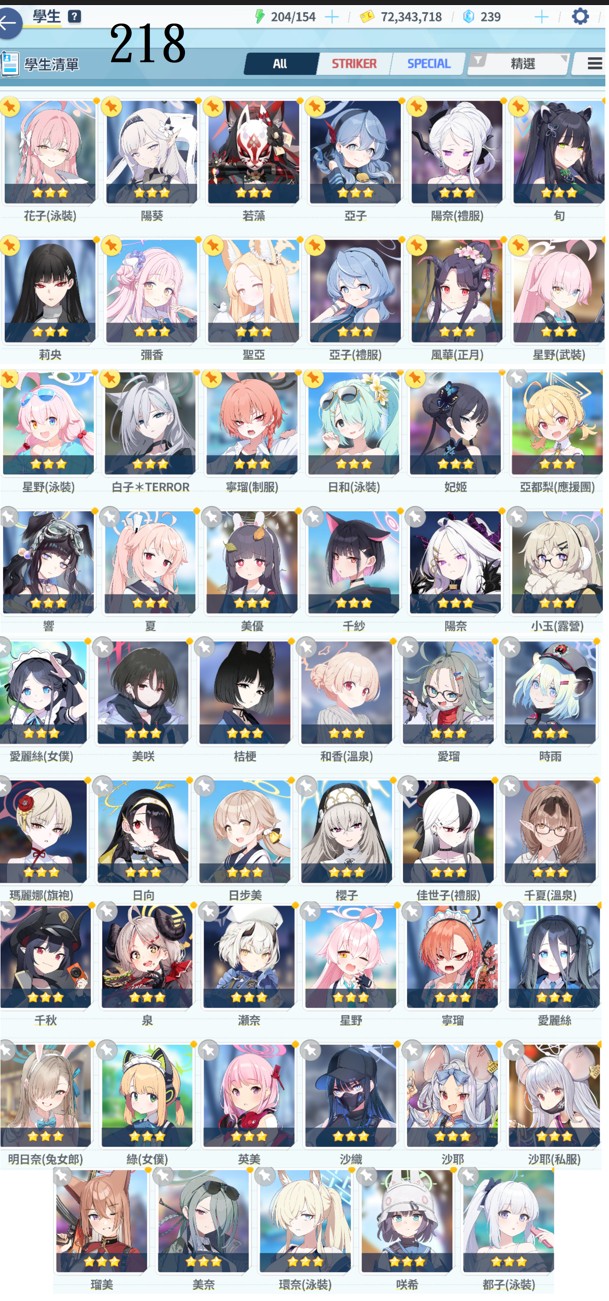Add more AP with the plus icon
The height and width of the screenshot is (1301, 609).
click(331, 16)
